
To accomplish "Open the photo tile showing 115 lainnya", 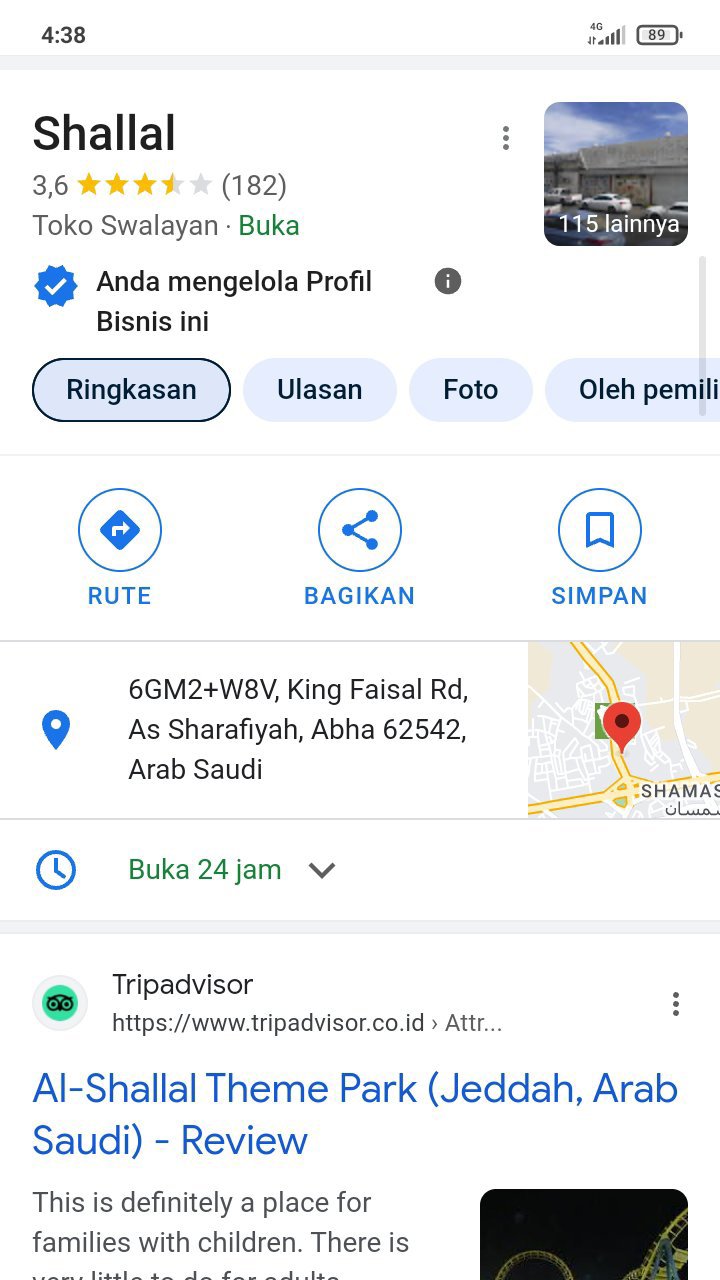I will pos(615,174).
